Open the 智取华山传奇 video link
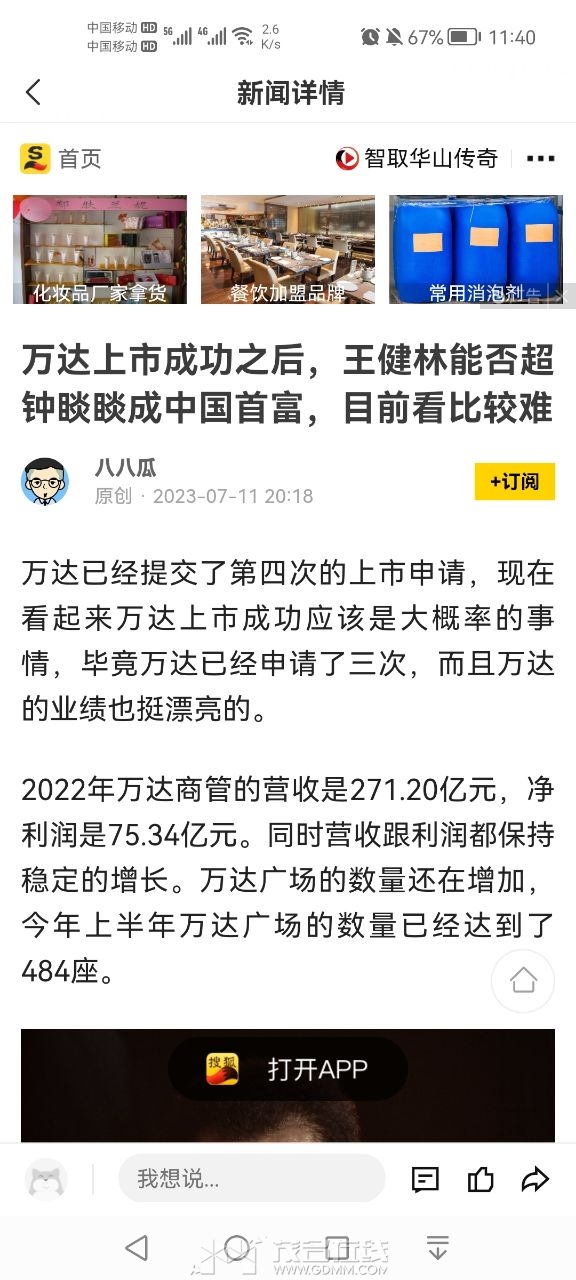The image size is (576, 1280). [416, 158]
